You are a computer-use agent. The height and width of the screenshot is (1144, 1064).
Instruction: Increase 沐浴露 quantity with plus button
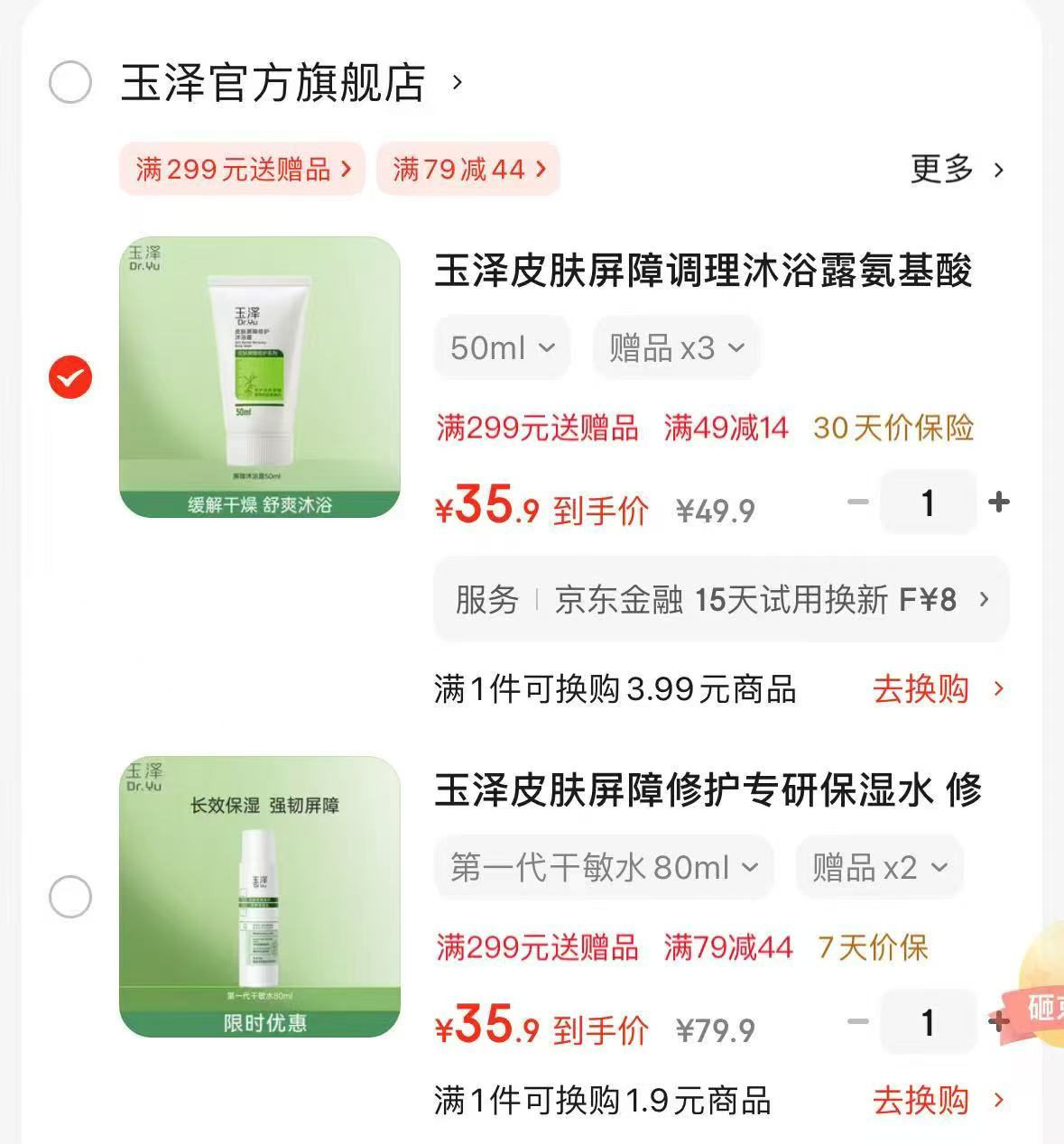click(x=1000, y=503)
